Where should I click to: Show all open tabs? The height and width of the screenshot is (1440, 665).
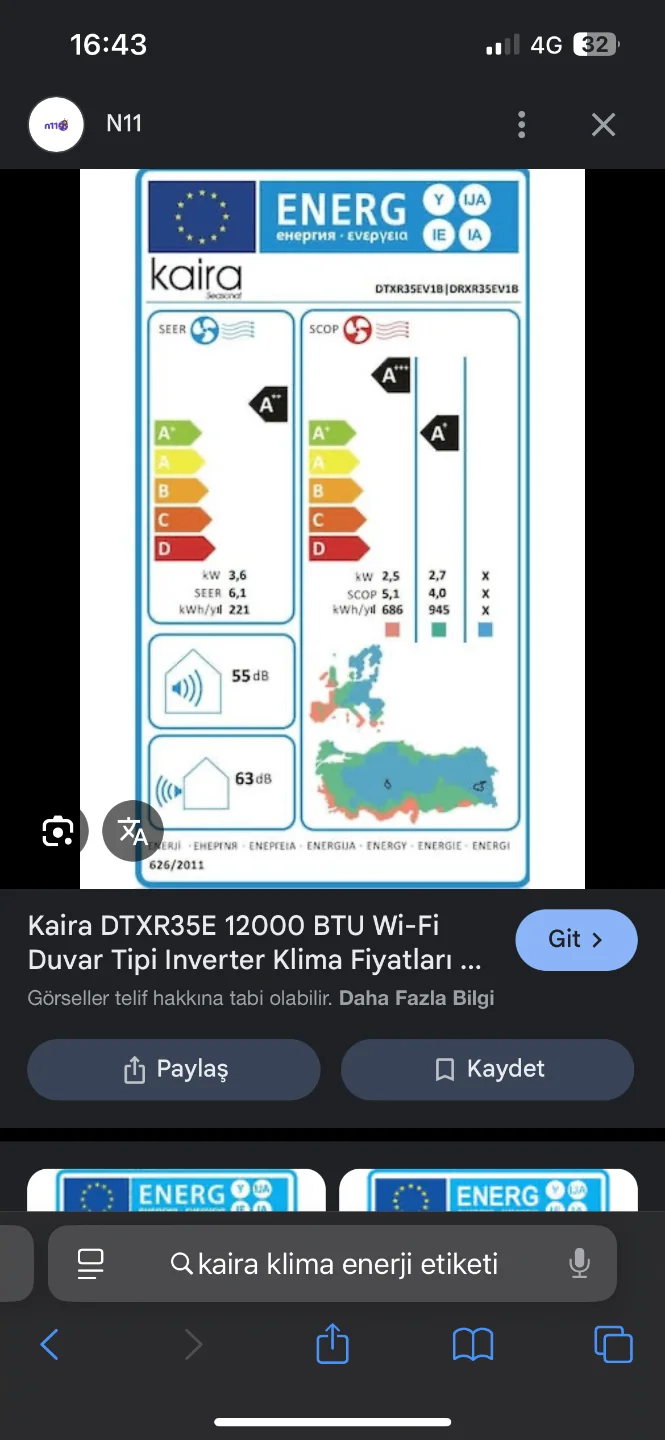613,1344
